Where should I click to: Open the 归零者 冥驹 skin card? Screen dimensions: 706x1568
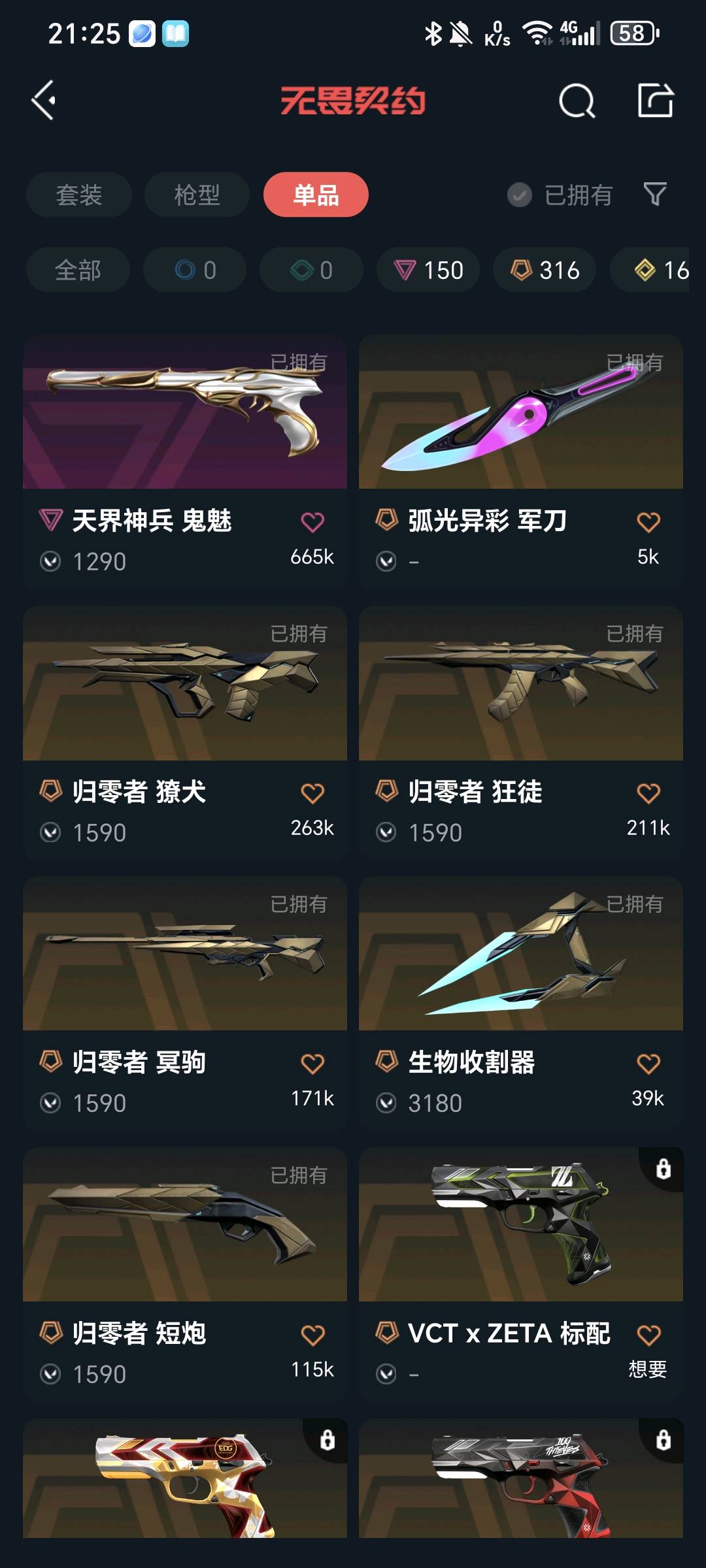click(184, 954)
